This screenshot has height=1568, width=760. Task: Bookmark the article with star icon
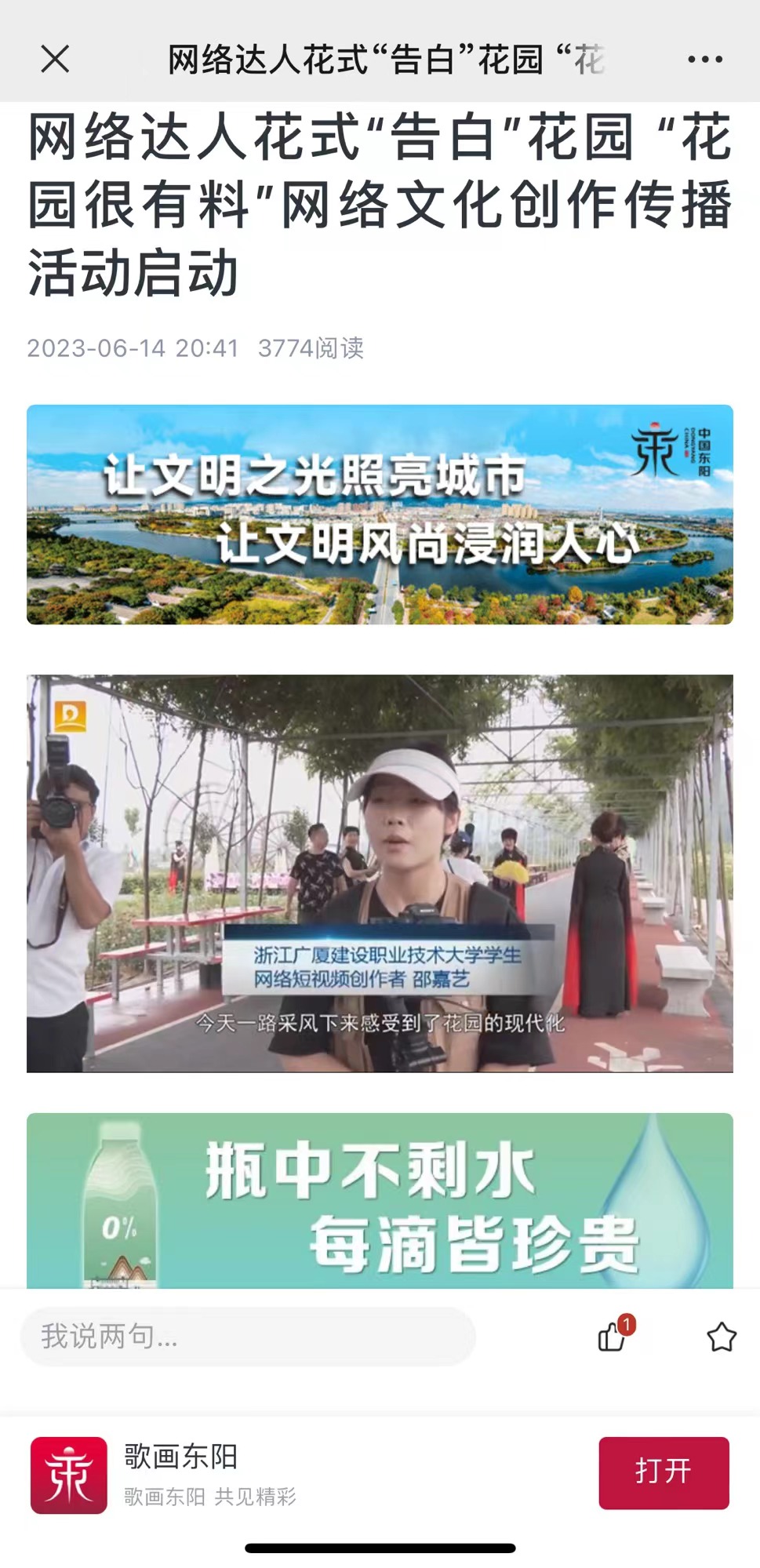721,1337
